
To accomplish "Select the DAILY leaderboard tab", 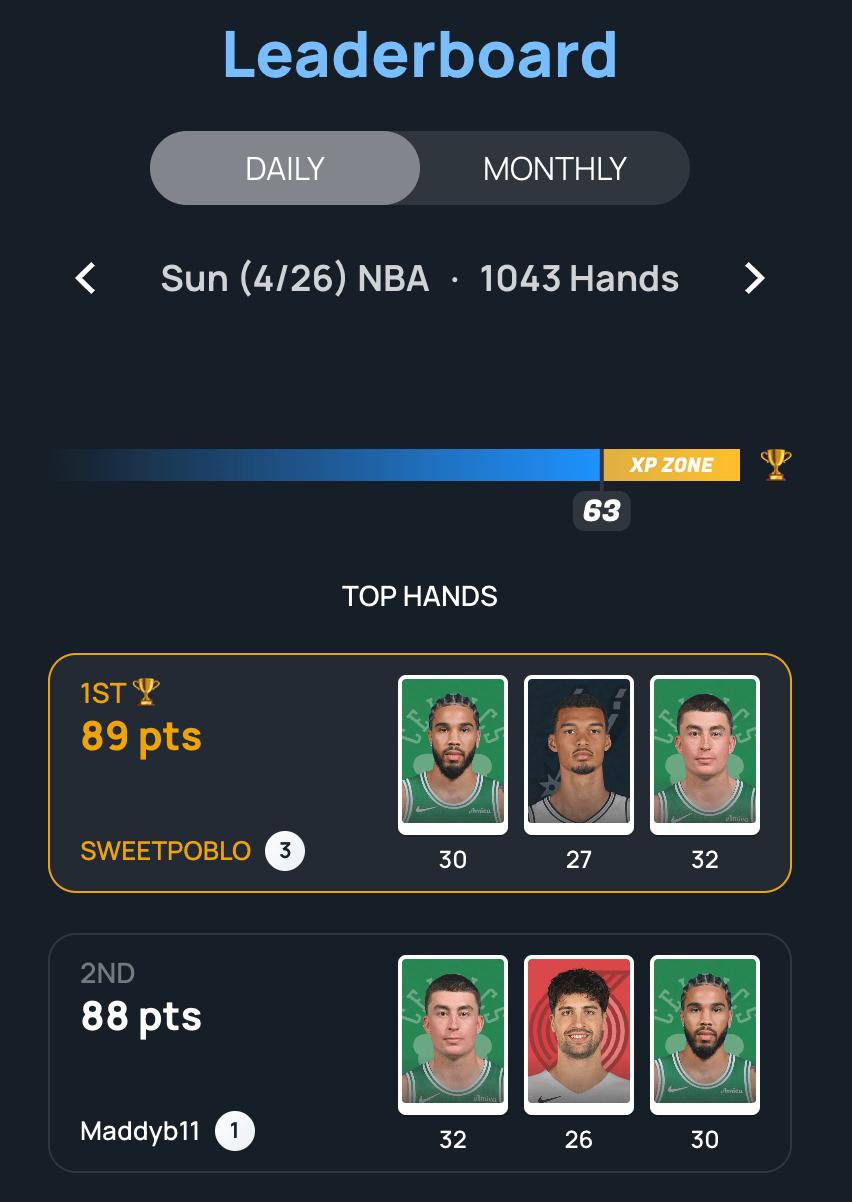I will (285, 168).
